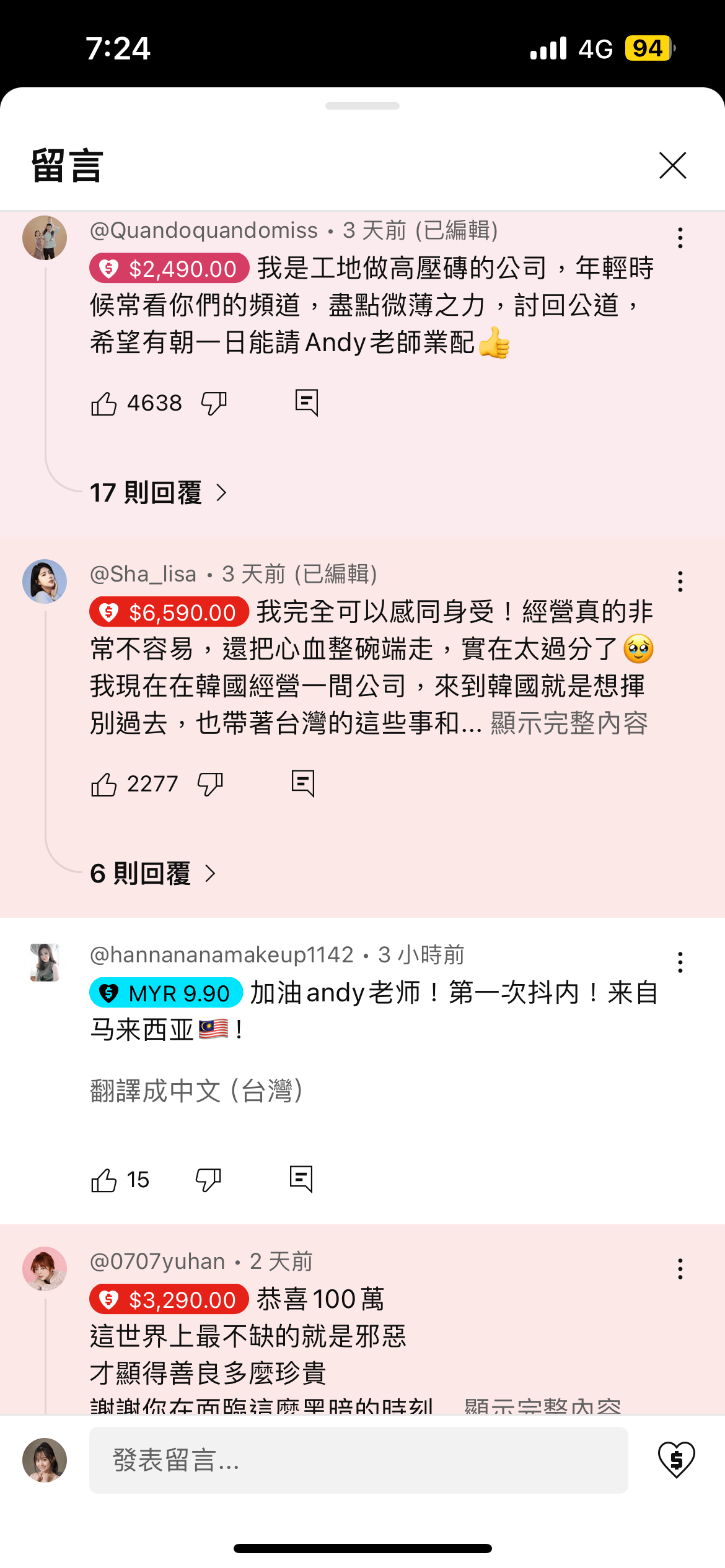Like the comment by @Sha_lisa
725x1568 pixels.
(104, 785)
